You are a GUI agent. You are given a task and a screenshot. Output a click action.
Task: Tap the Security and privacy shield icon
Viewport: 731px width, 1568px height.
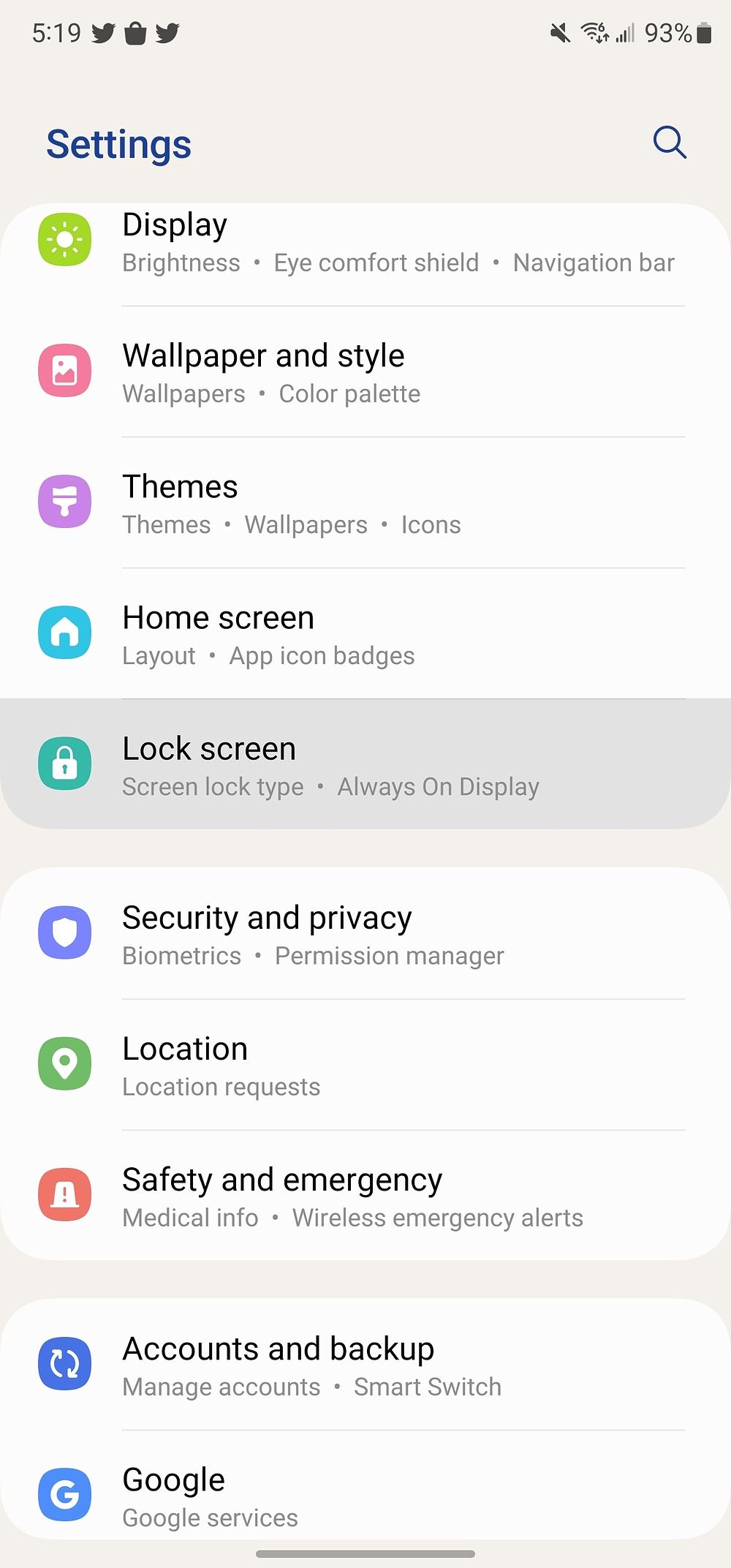[x=64, y=932]
